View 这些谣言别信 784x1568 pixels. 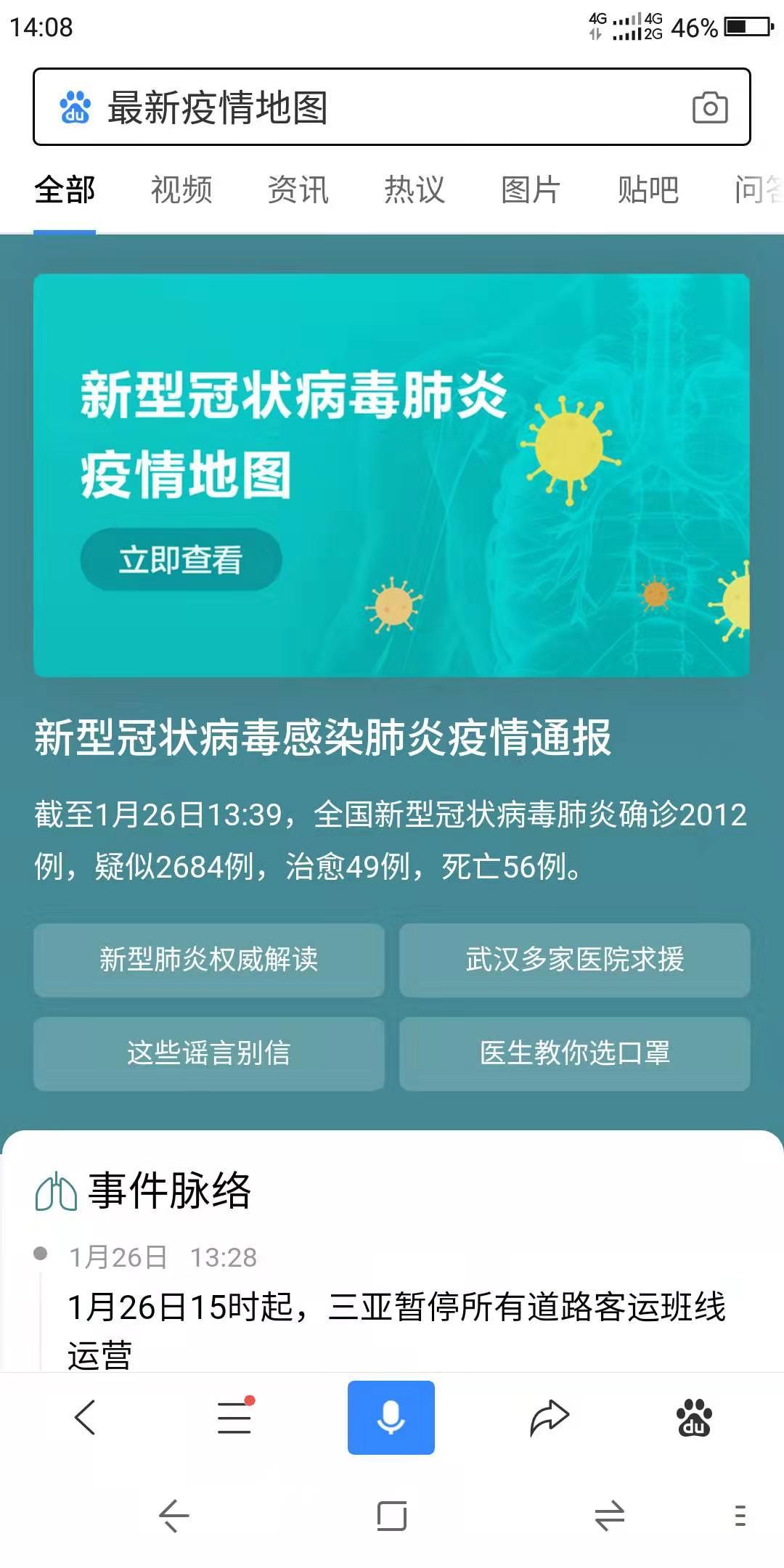point(209,1053)
